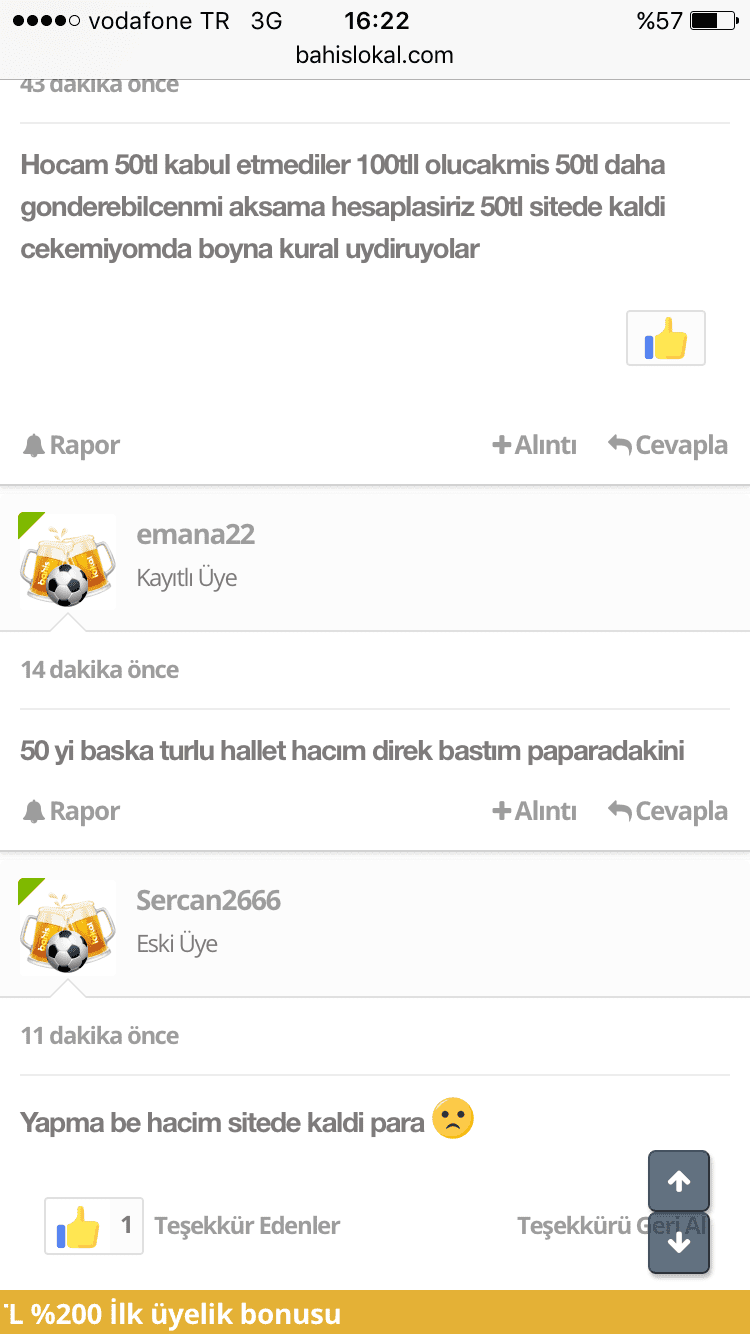Report the post above emana22's reply
The width and height of the screenshot is (750, 1334).
[71, 445]
